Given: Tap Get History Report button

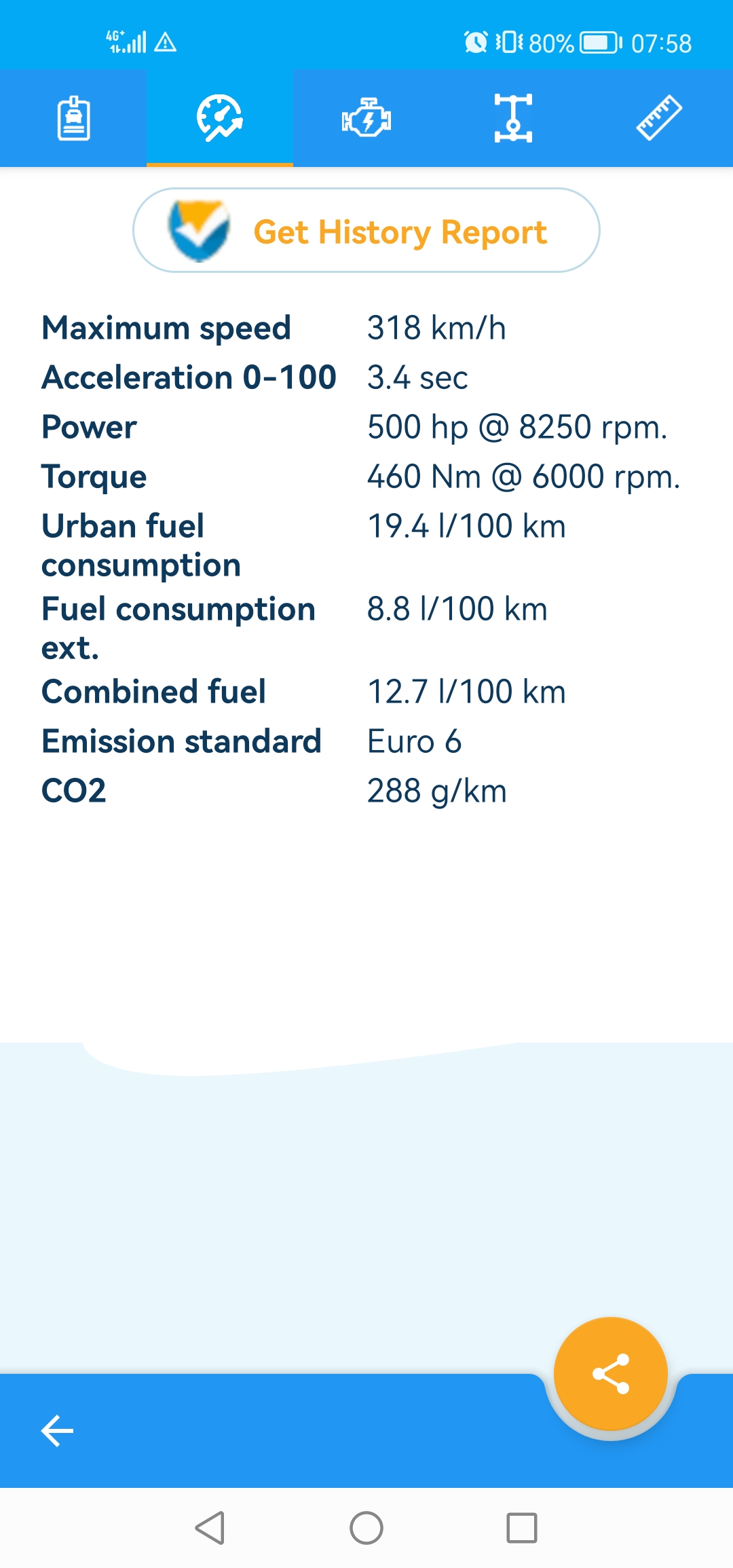Looking at the screenshot, I should [366, 231].
